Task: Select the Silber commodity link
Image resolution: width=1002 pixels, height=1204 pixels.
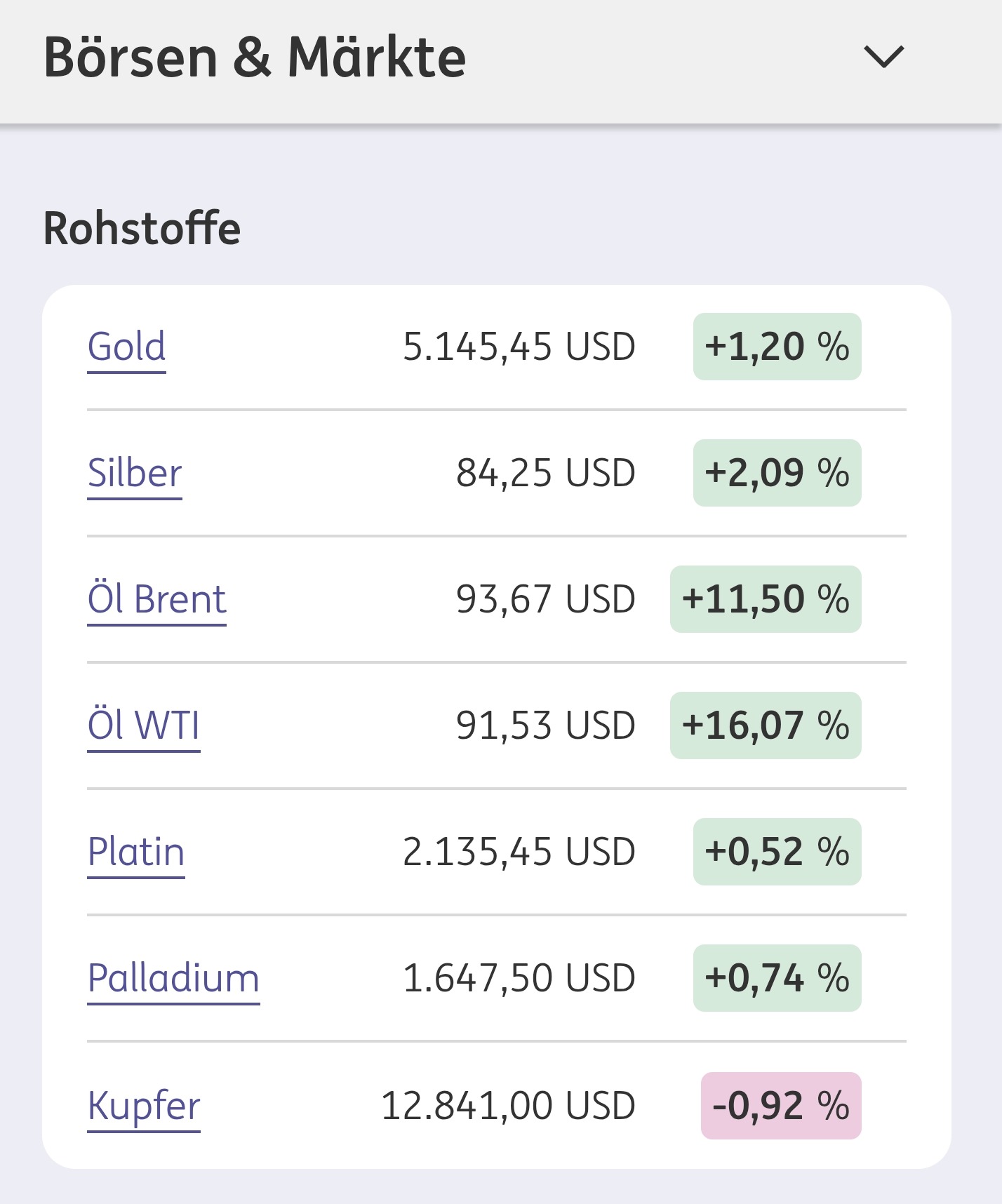Action: coord(135,472)
